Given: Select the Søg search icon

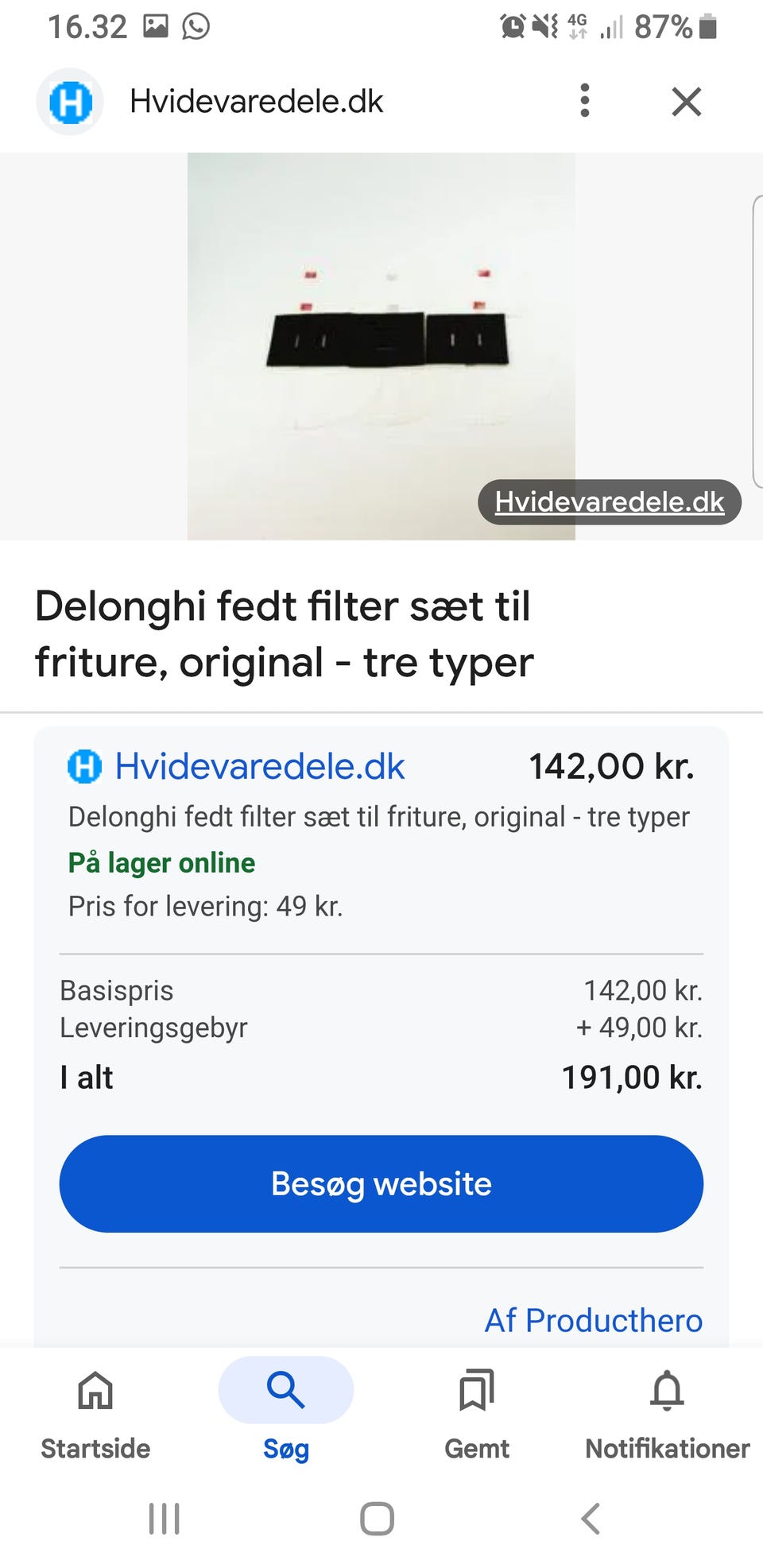Looking at the screenshot, I should 285,1388.
